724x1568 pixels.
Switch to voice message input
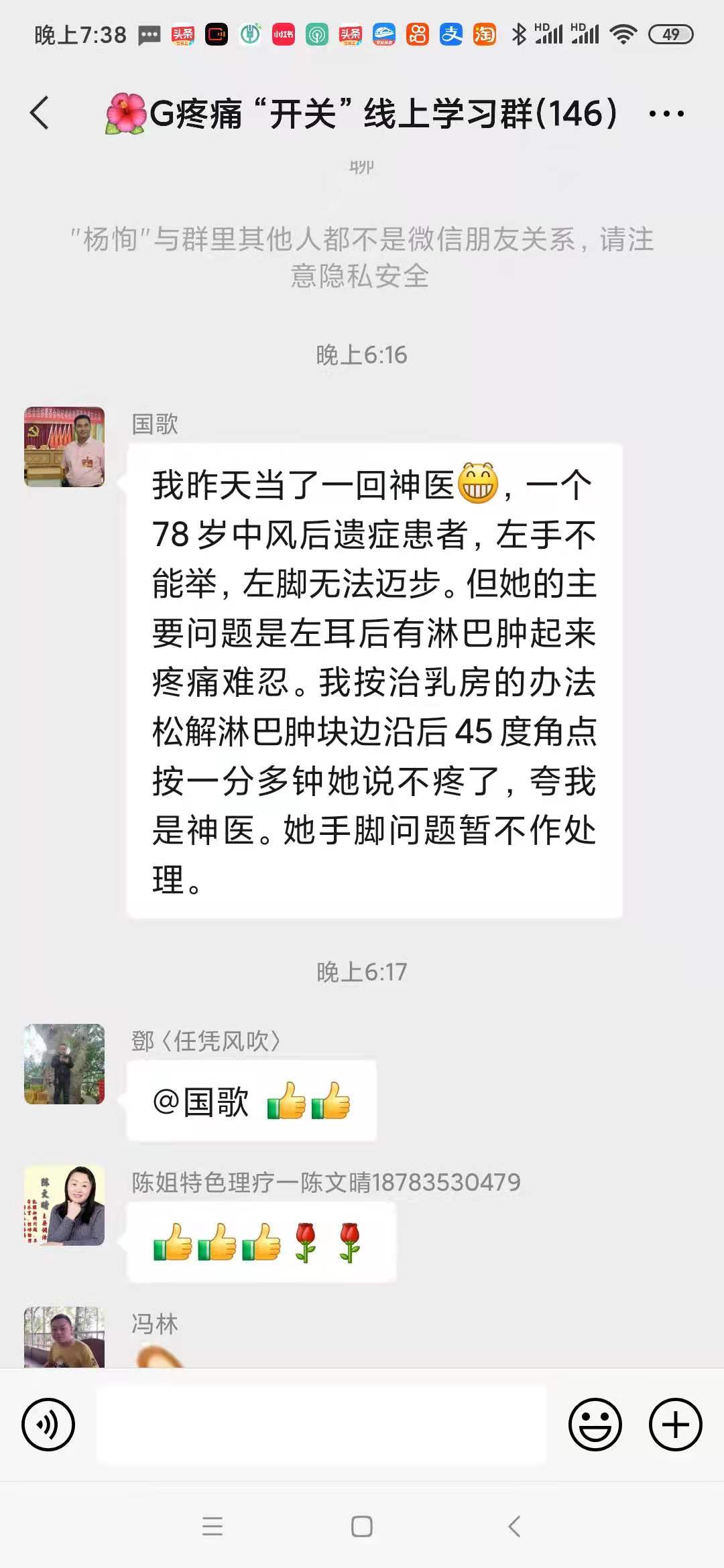click(x=48, y=1424)
